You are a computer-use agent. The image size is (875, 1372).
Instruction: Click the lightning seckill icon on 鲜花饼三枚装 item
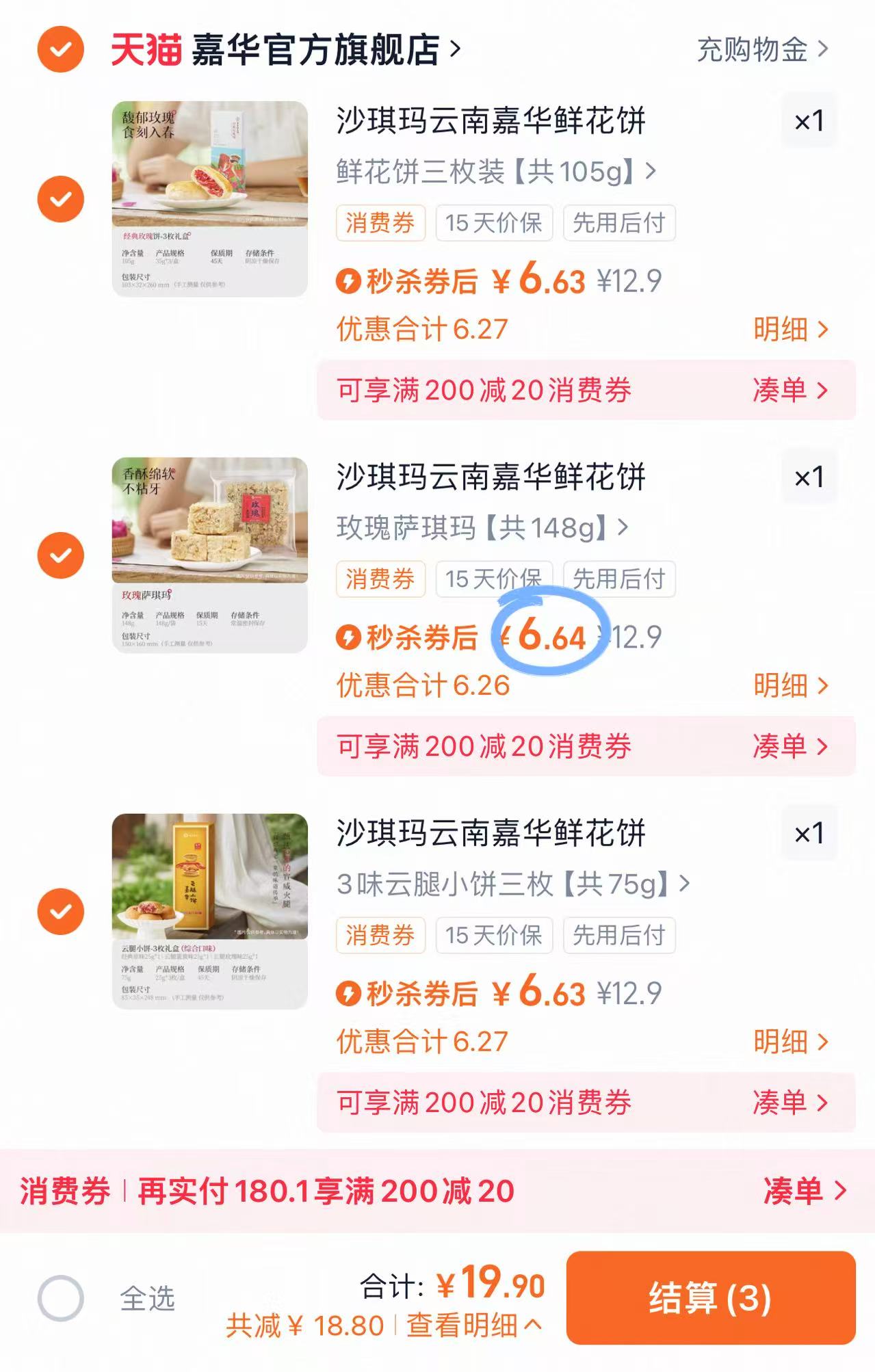351,281
